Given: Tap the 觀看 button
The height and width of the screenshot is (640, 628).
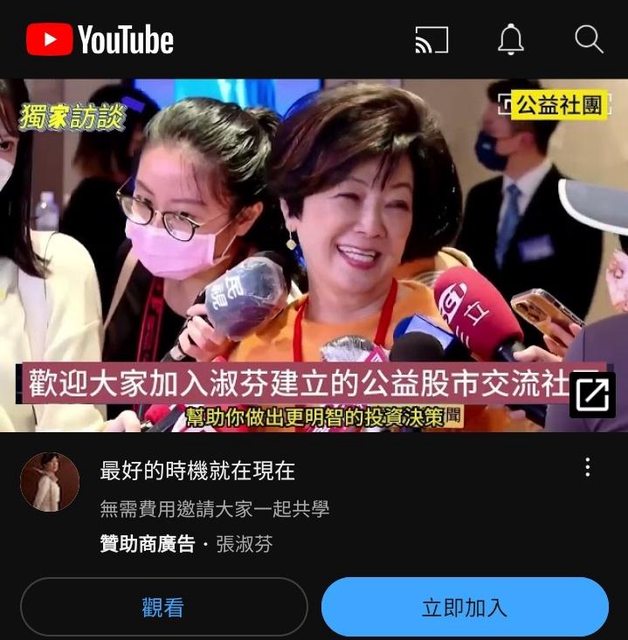Looking at the screenshot, I should click(x=163, y=607).
